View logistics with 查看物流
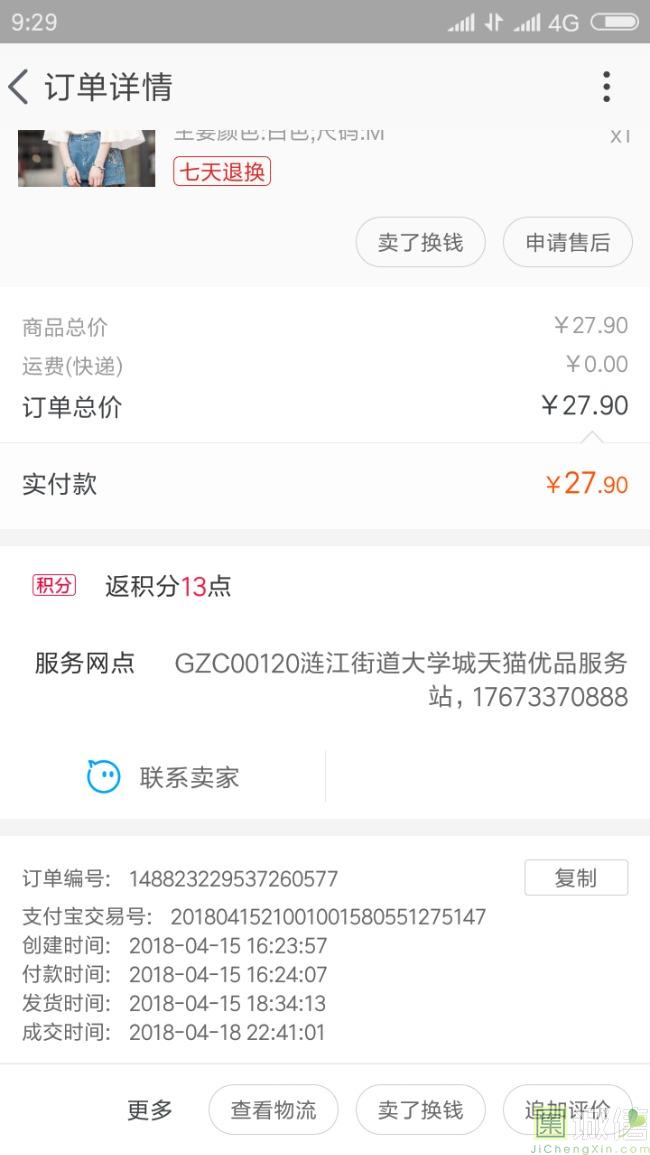 click(x=273, y=1110)
